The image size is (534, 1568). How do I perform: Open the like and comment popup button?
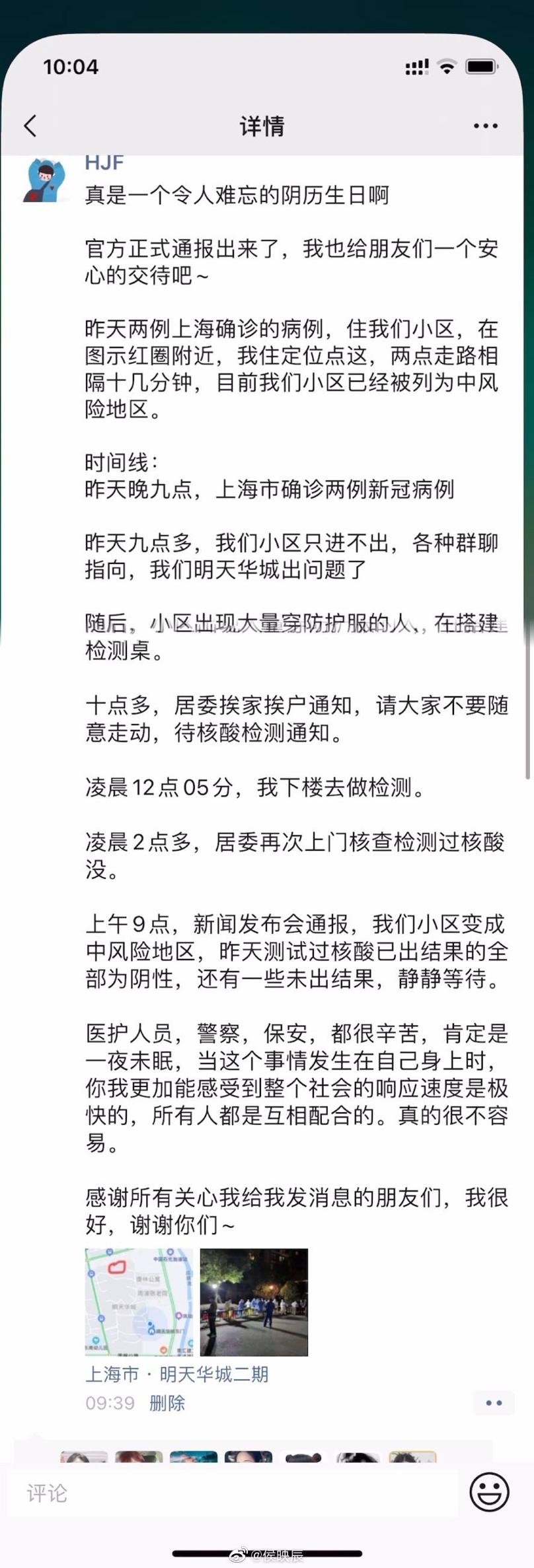(x=493, y=1403)
